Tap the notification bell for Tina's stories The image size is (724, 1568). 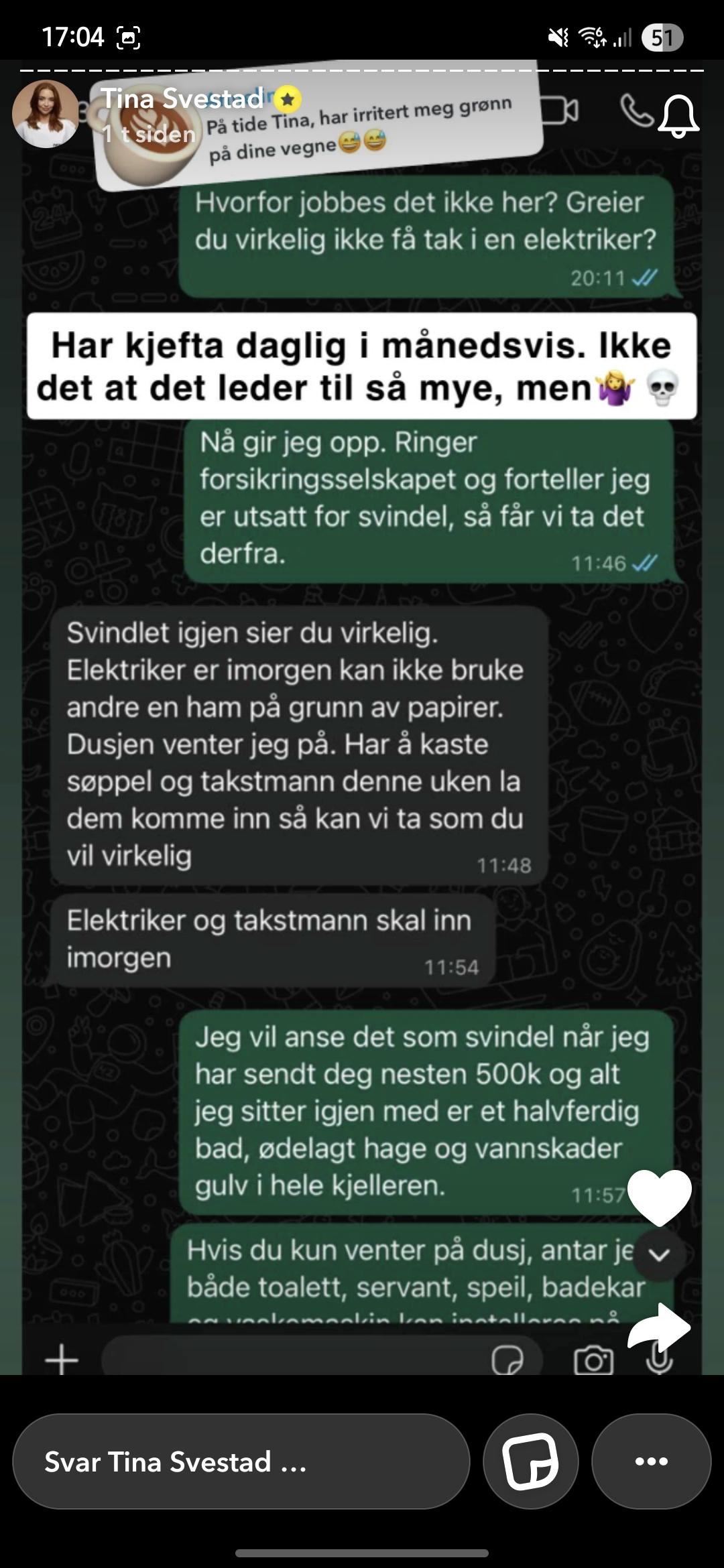click(x=678, y=115)
